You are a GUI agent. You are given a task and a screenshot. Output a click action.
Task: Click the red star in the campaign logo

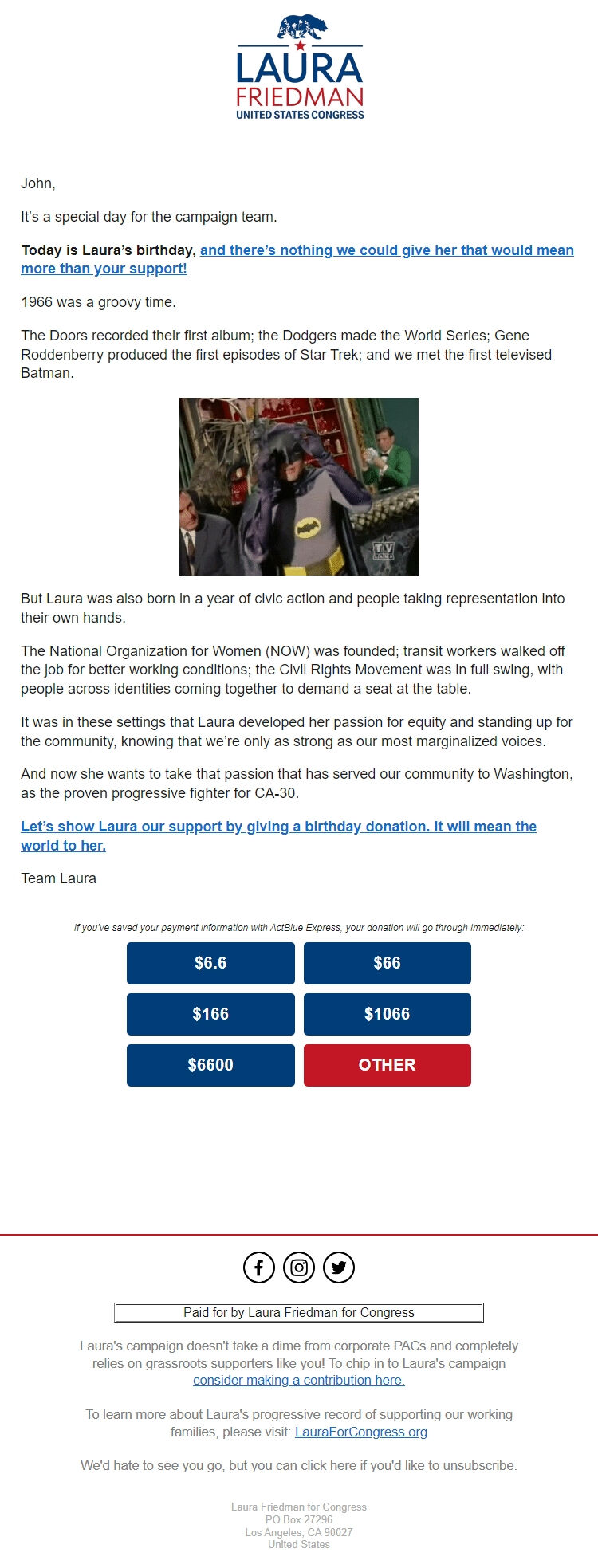point(299,47)
